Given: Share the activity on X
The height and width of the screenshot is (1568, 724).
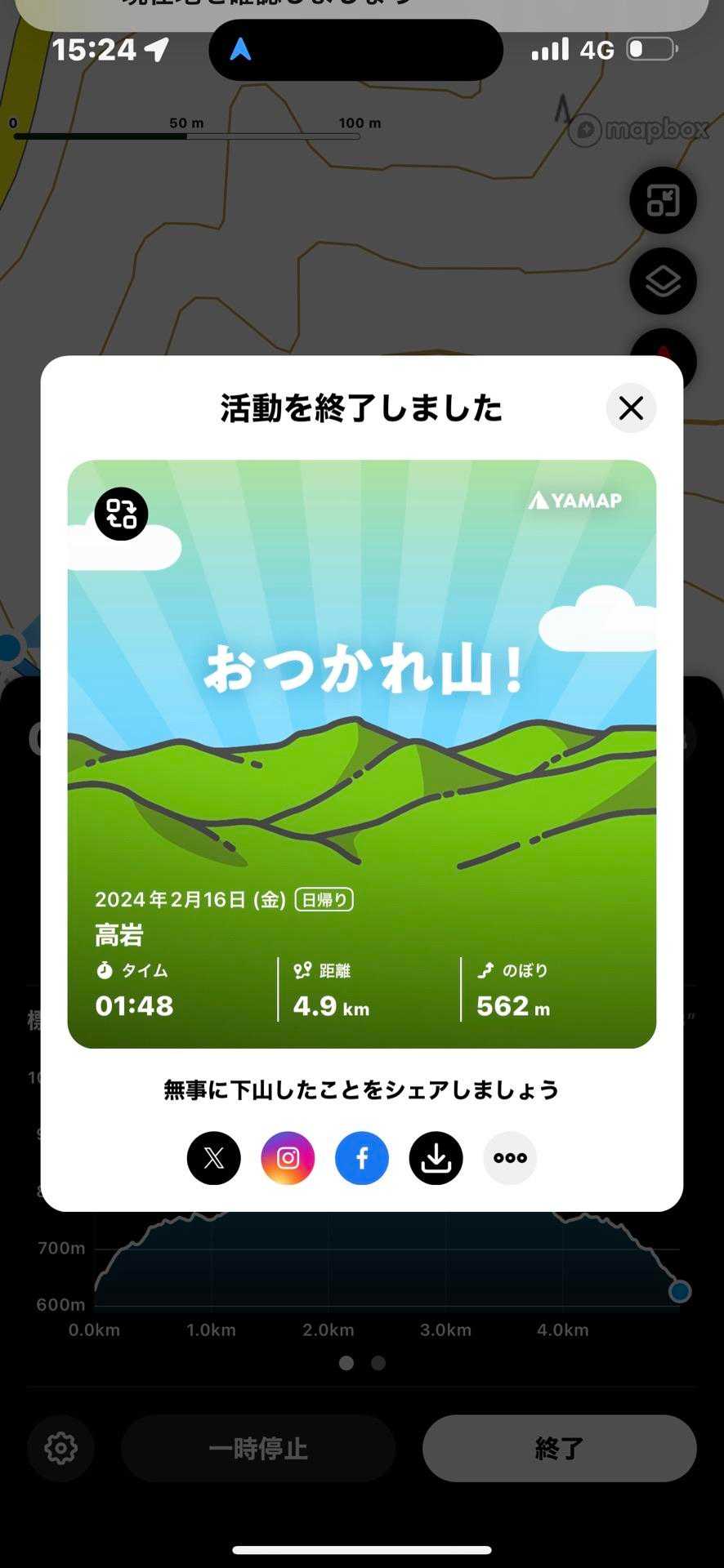Looking at the screenshot, I should click(x=214, y=1158).
